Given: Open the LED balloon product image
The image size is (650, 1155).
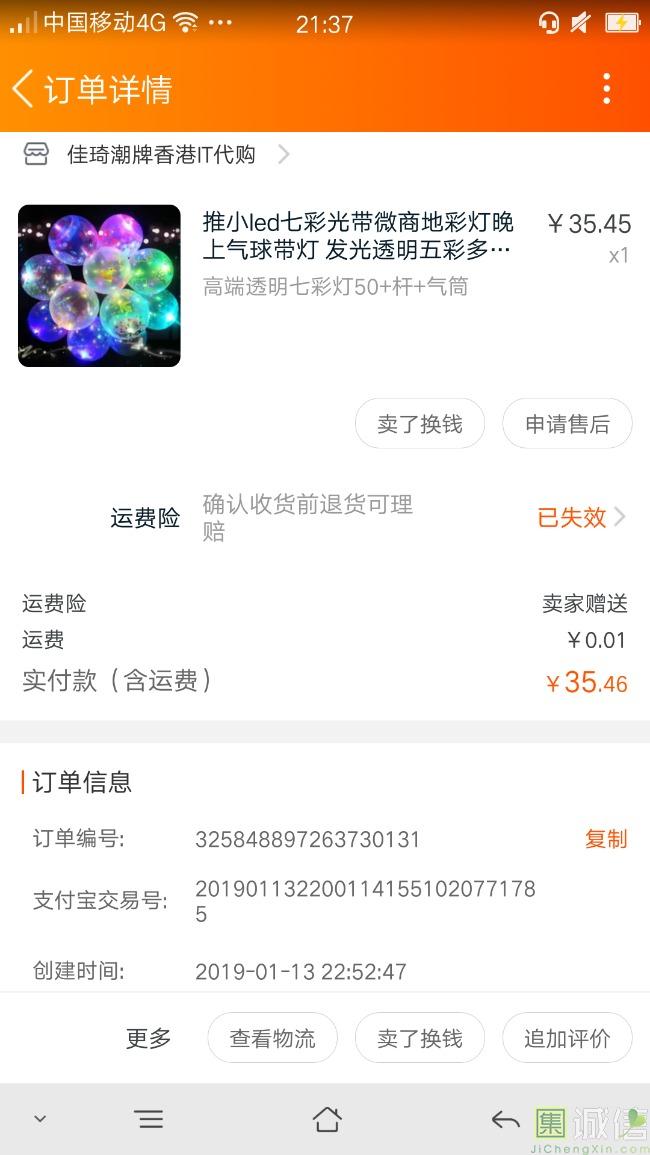Looking at the screenshot, I should 99,286.
